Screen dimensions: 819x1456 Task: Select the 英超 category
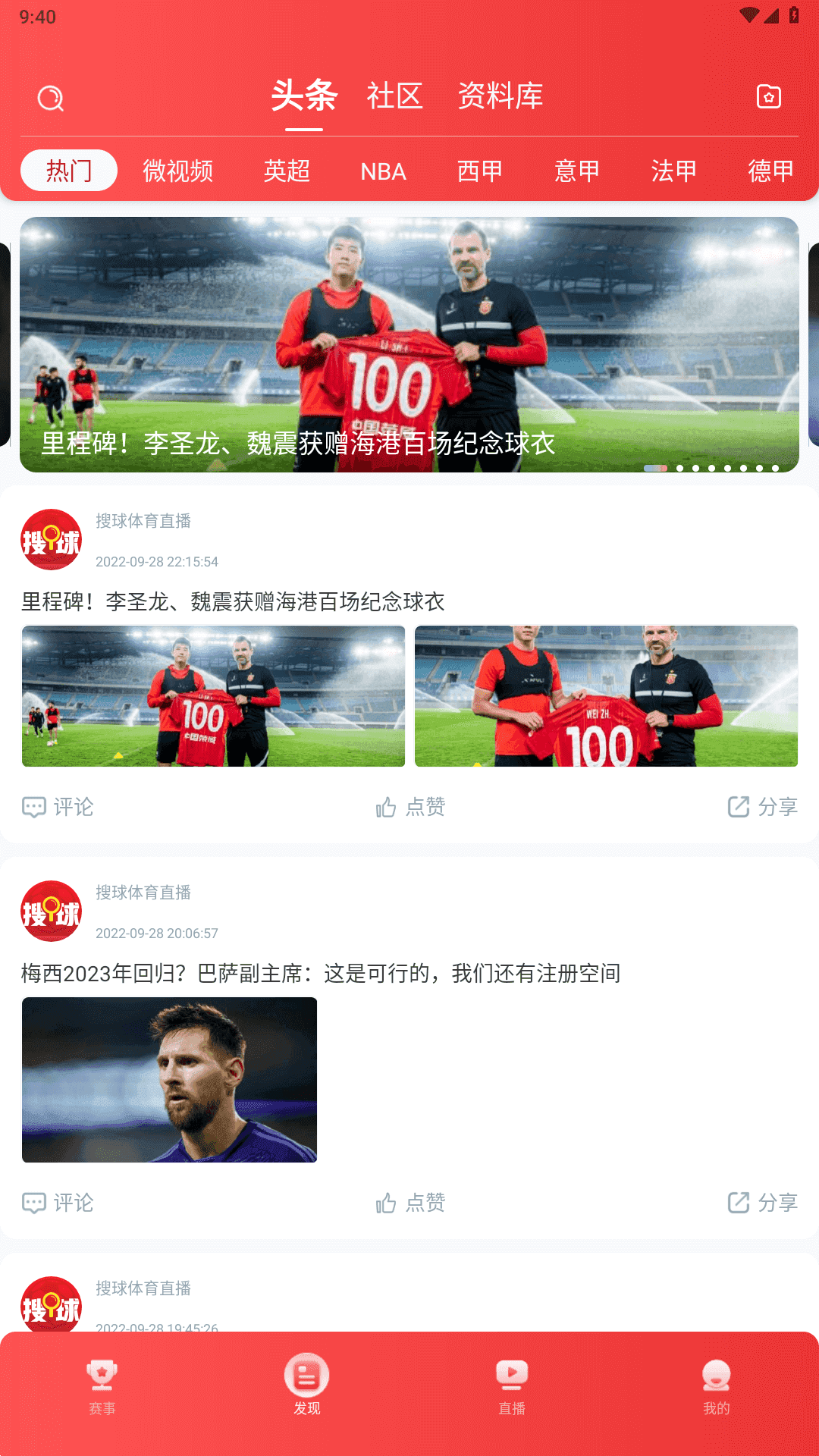point(287,171)
